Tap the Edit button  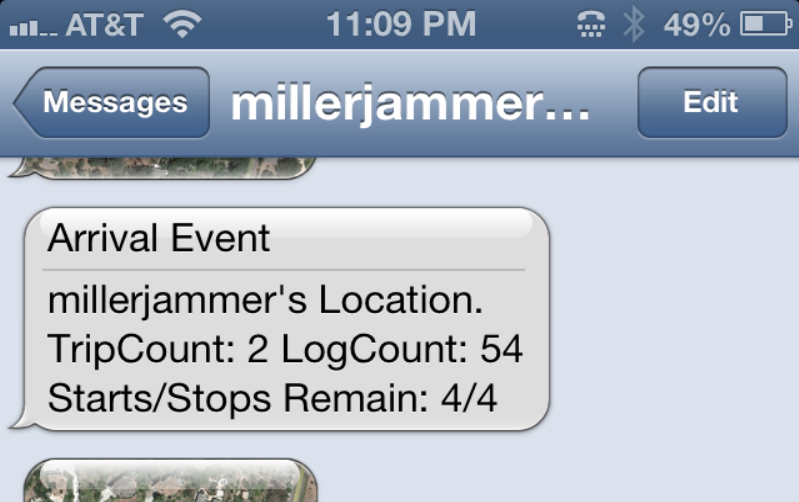(711, 102)
